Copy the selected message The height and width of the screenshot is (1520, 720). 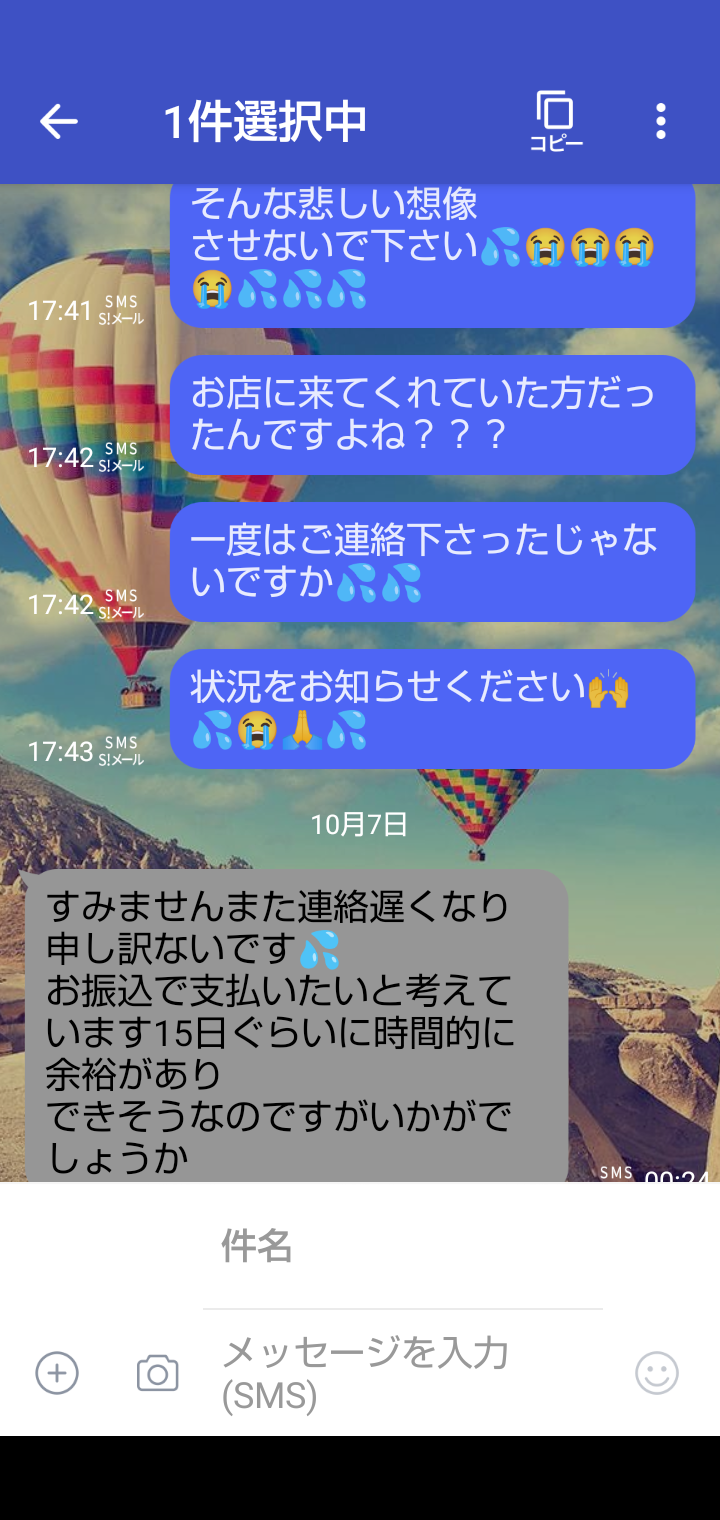click(556, 122)
